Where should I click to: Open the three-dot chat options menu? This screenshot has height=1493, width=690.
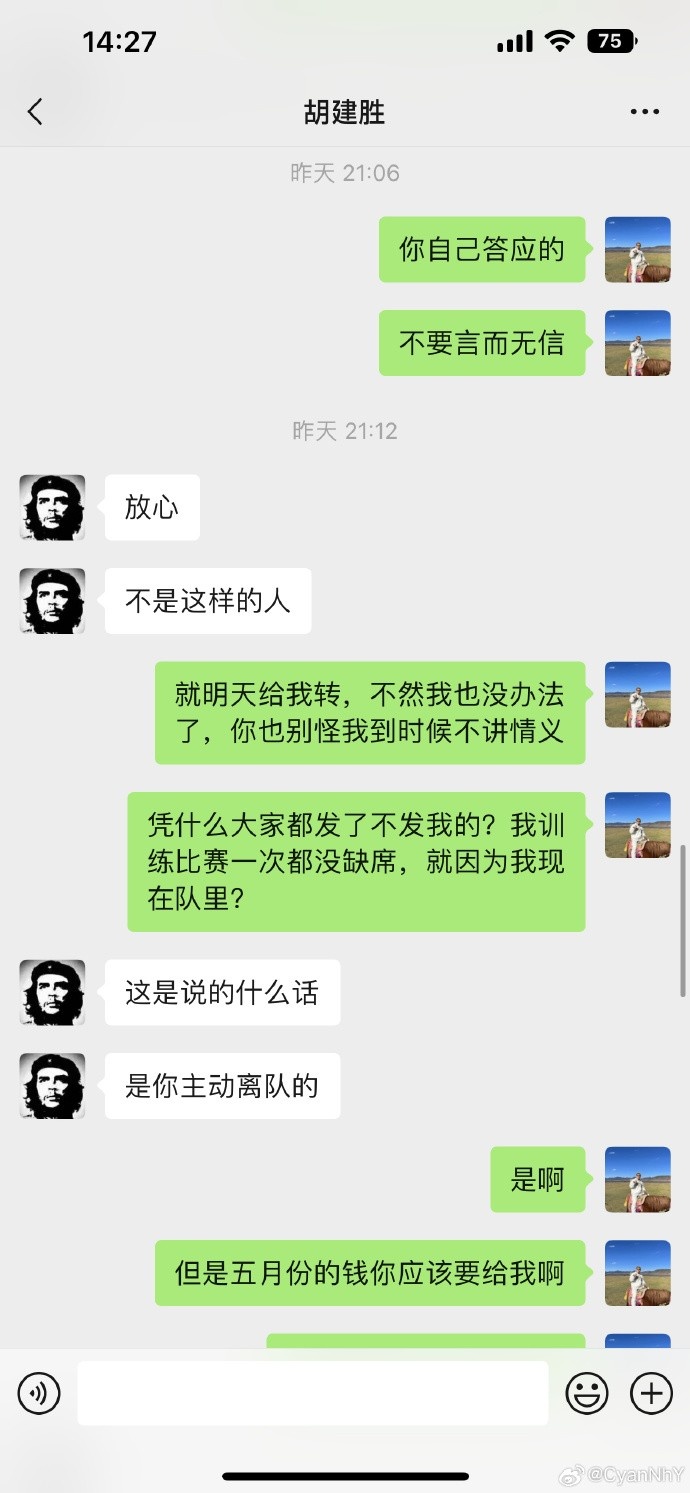[645, 112]
